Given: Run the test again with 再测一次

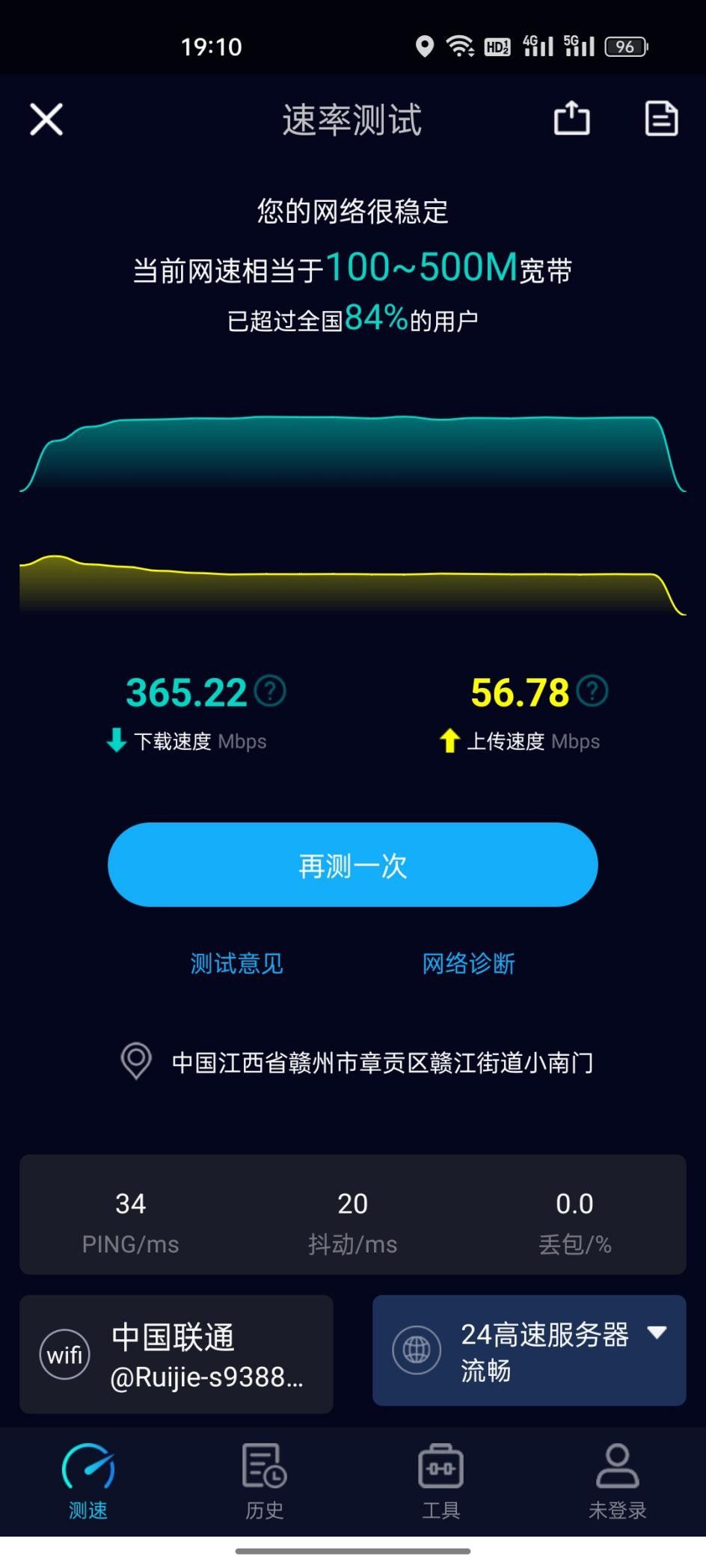Looking at the screenshot, I should pyautogui.click(x=353, y=865).
